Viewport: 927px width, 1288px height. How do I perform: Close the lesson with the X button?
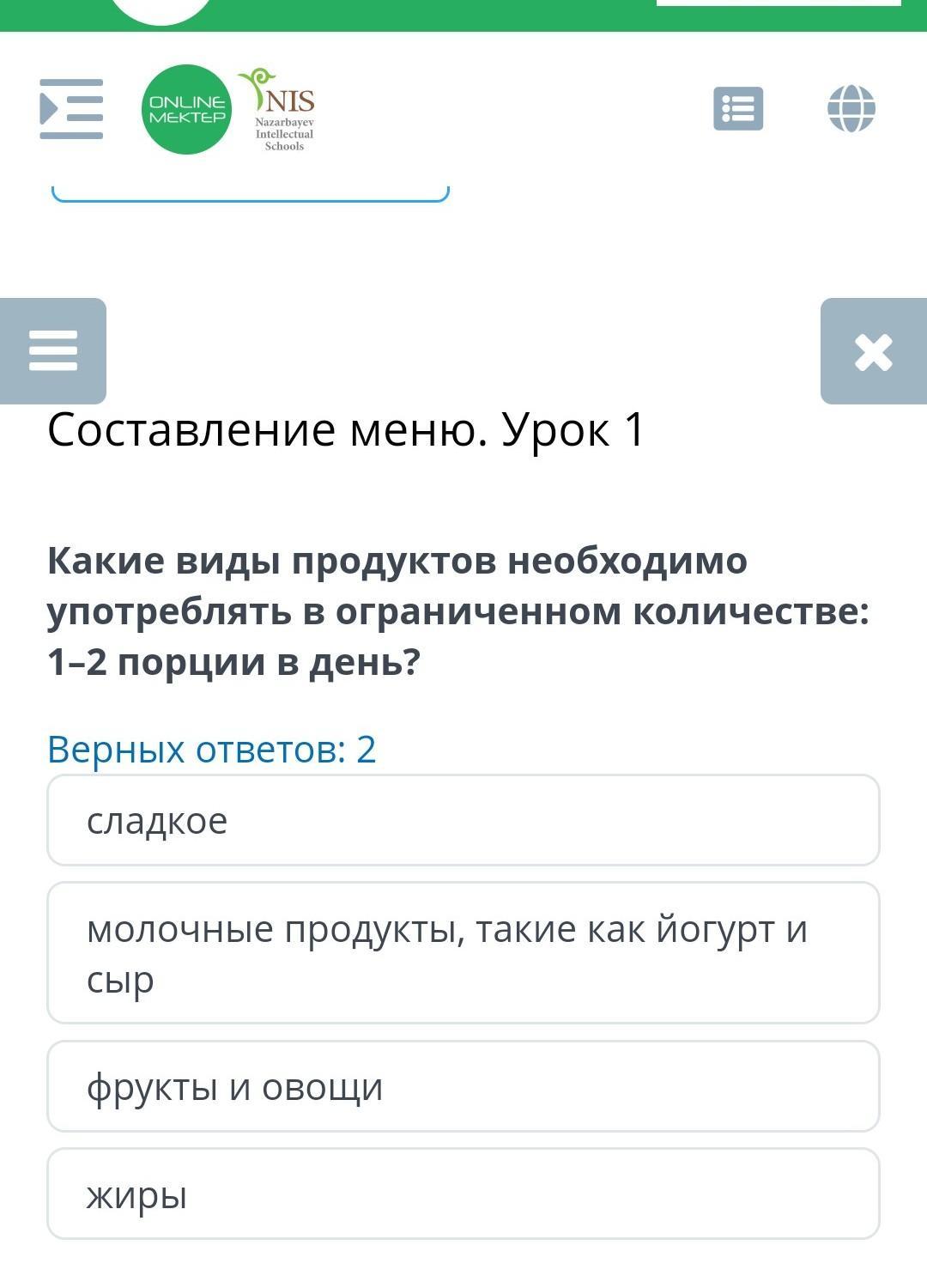(x=873, y=352)
